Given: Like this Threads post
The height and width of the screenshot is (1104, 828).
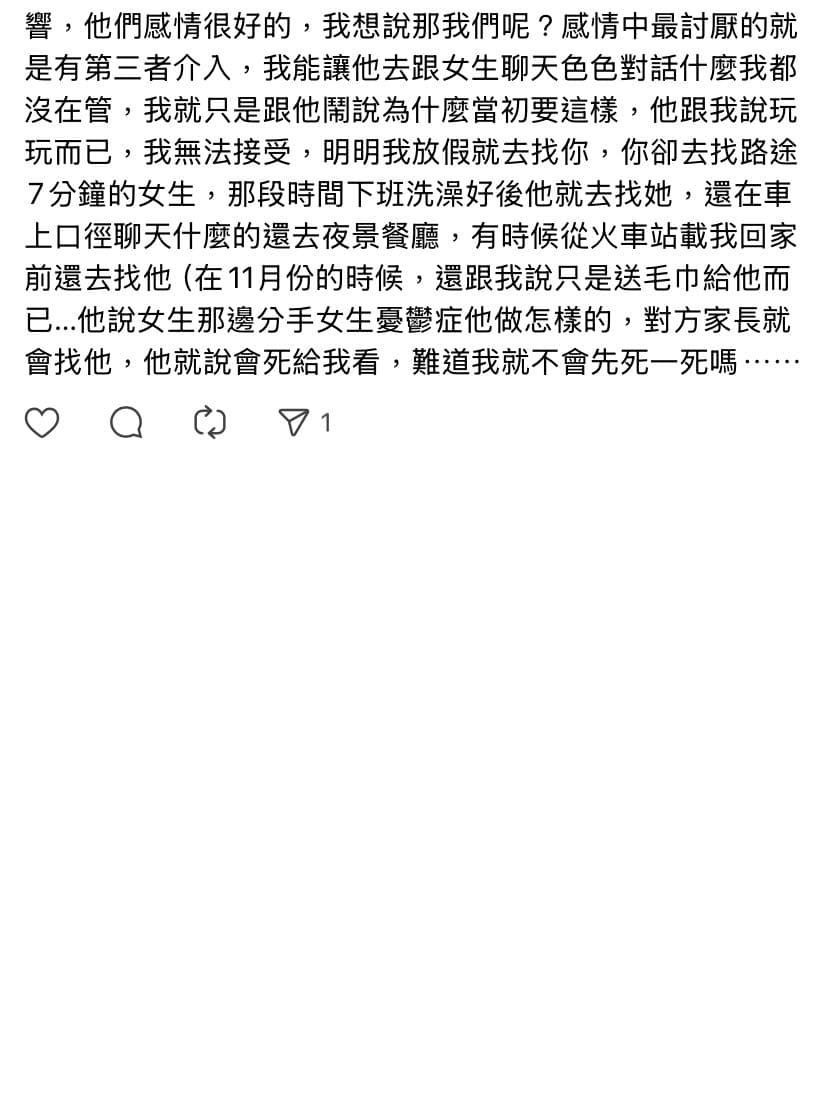Looking at the screenshot, I should pyautogui.click(x=42, y=424).
